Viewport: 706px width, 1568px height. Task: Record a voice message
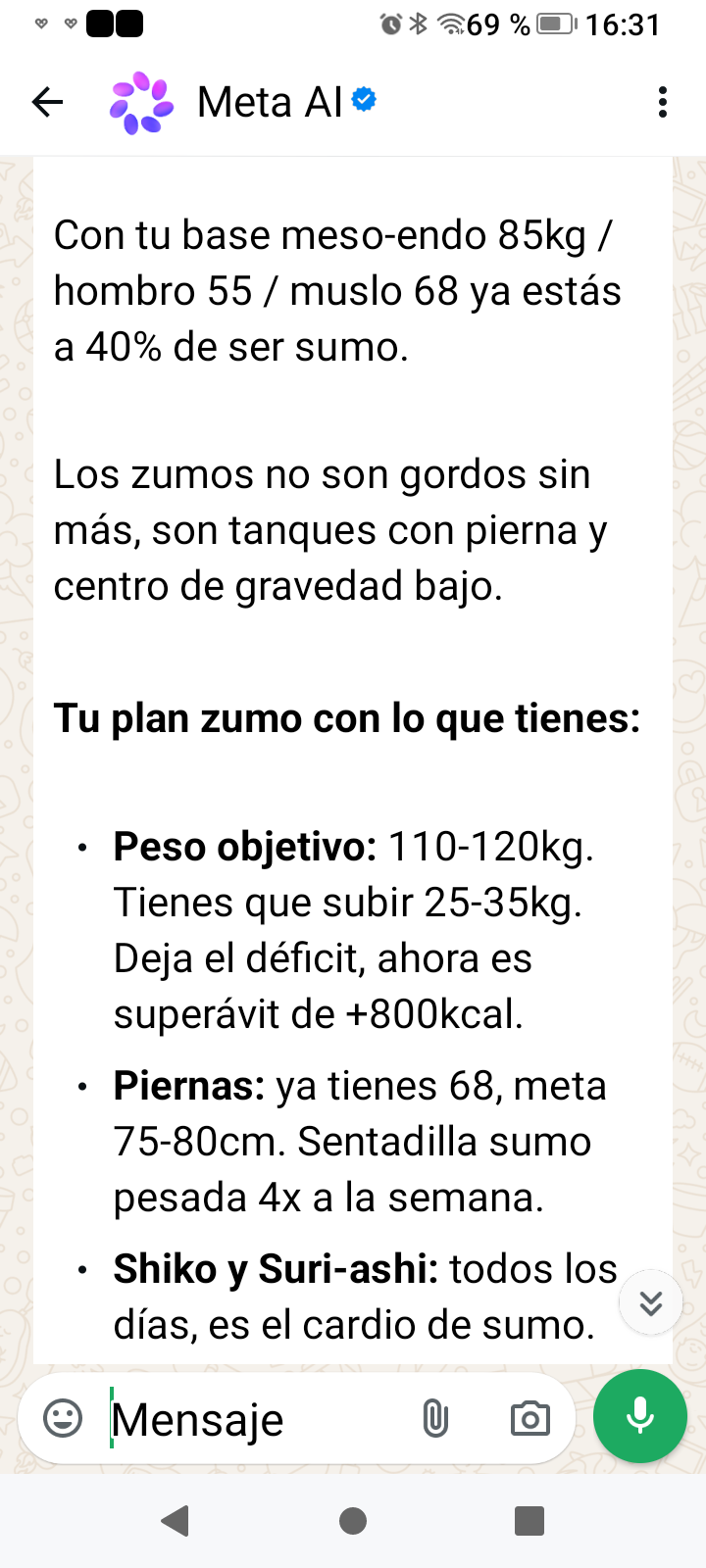tap(640, 1416)
